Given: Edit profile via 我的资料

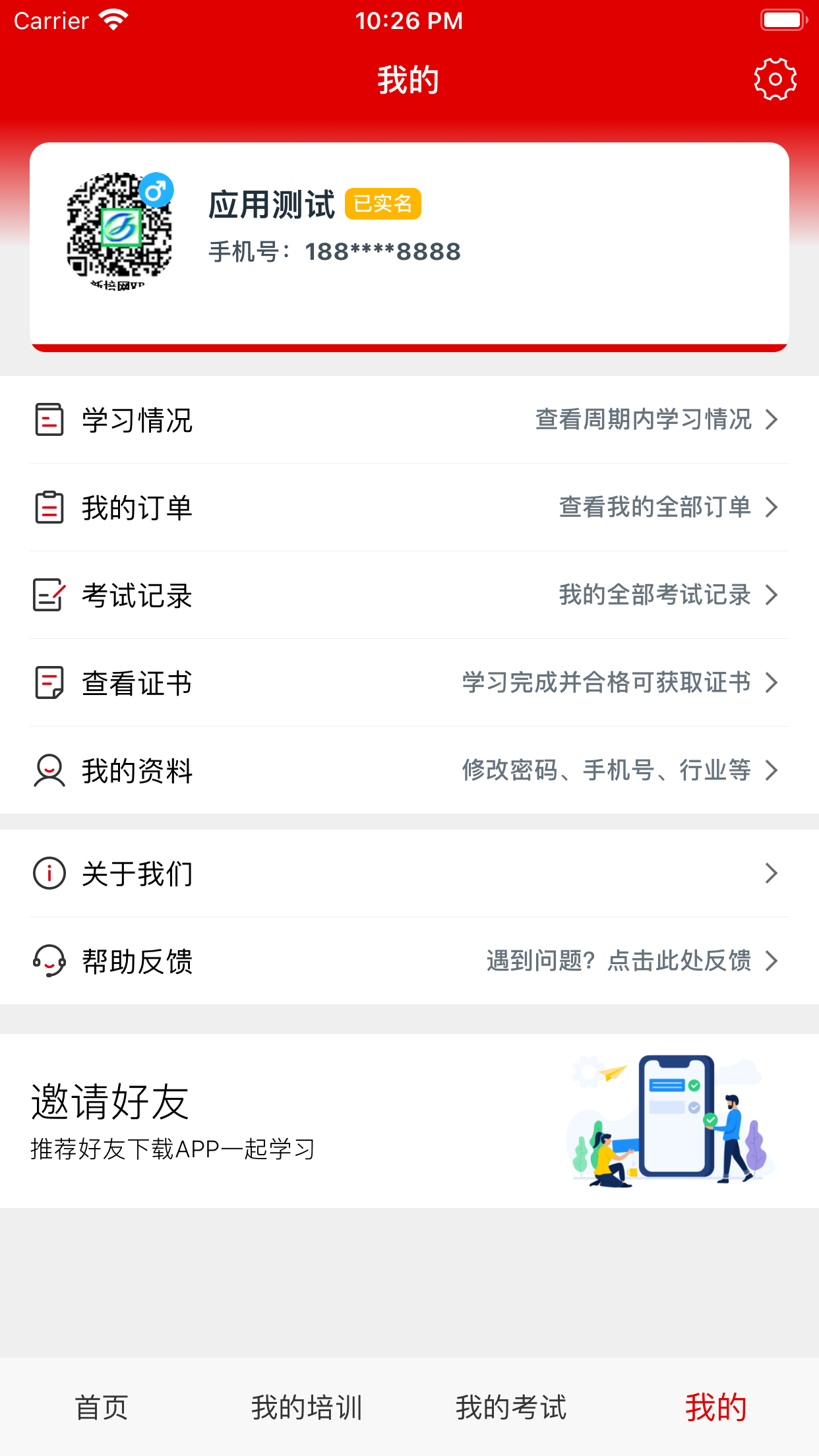Looking at the screenshot, I should (x=409, y=771).
